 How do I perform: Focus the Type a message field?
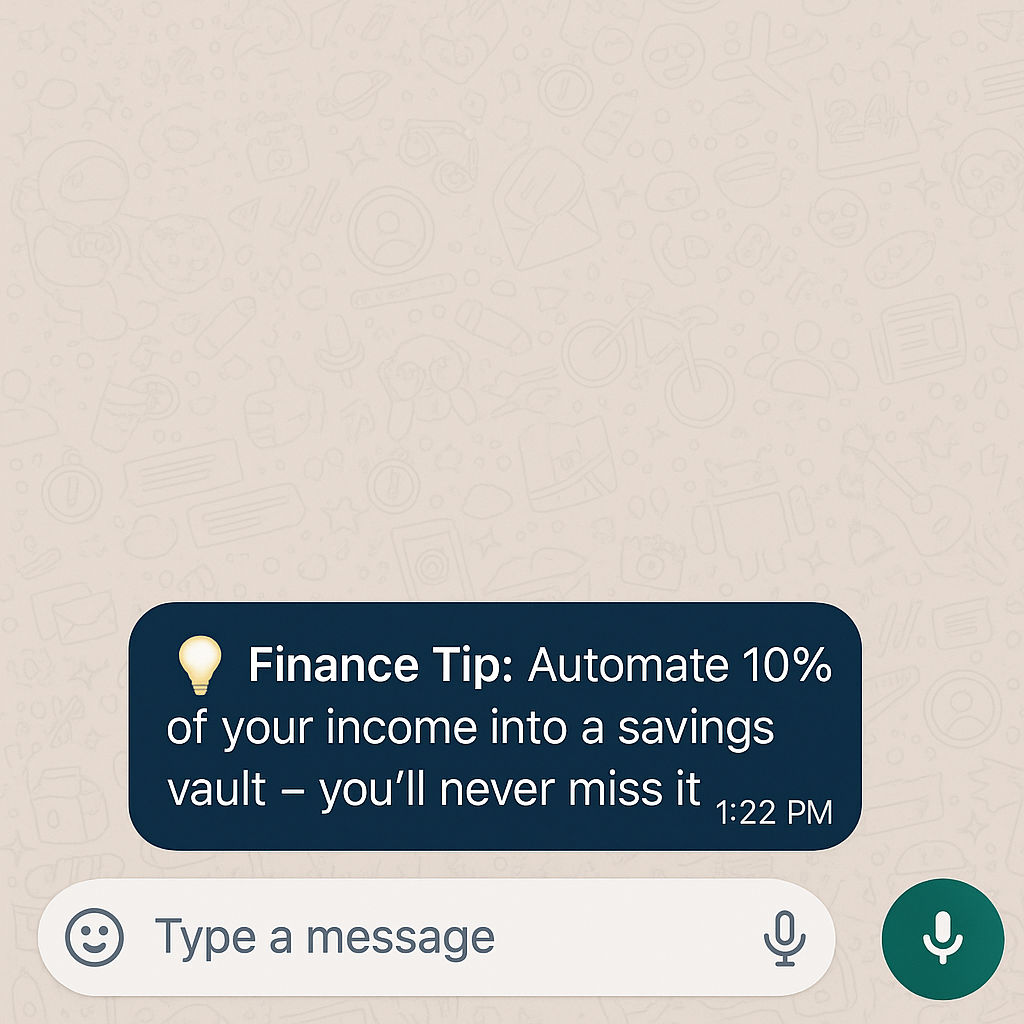tap(420, 938)
